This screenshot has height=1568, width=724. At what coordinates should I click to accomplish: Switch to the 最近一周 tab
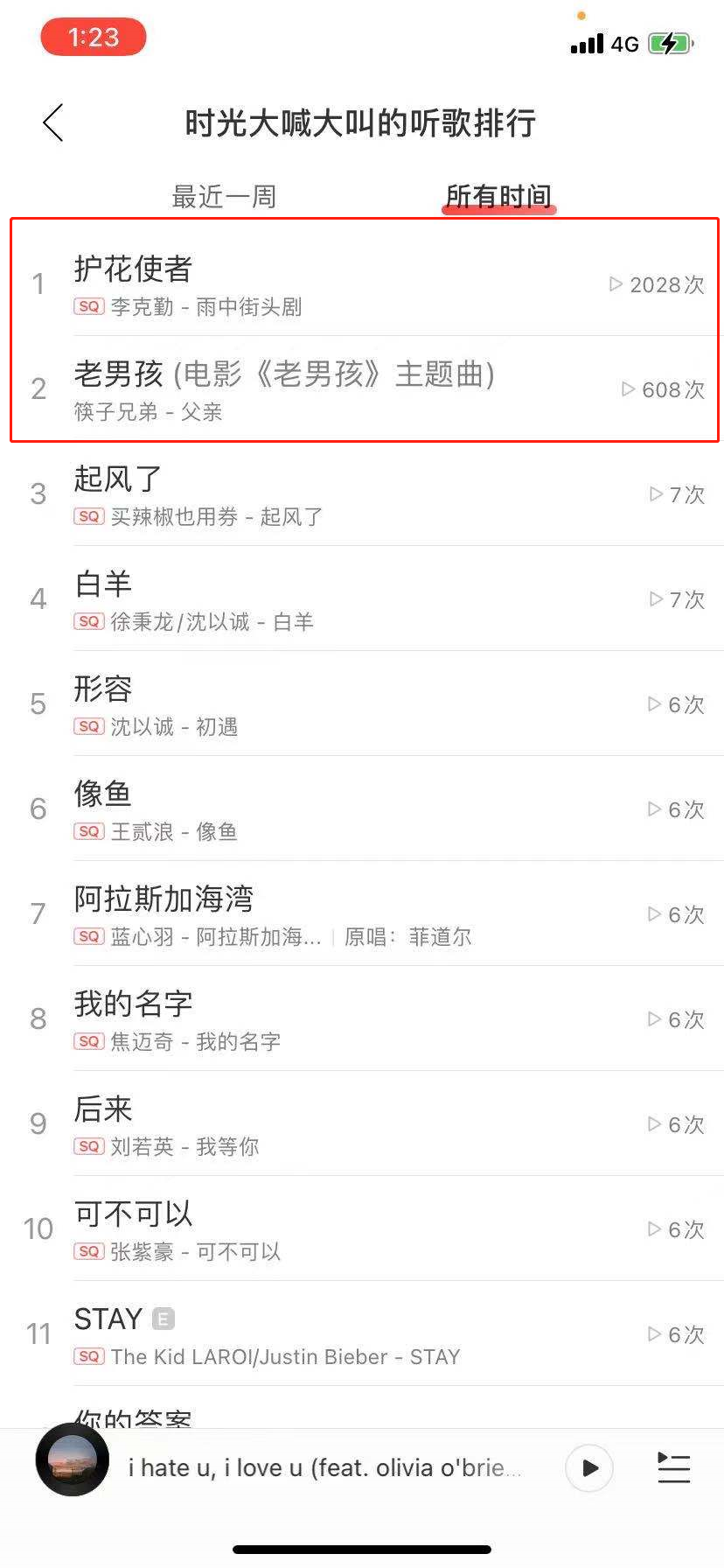pyautogui.click(x=224, y=196)
